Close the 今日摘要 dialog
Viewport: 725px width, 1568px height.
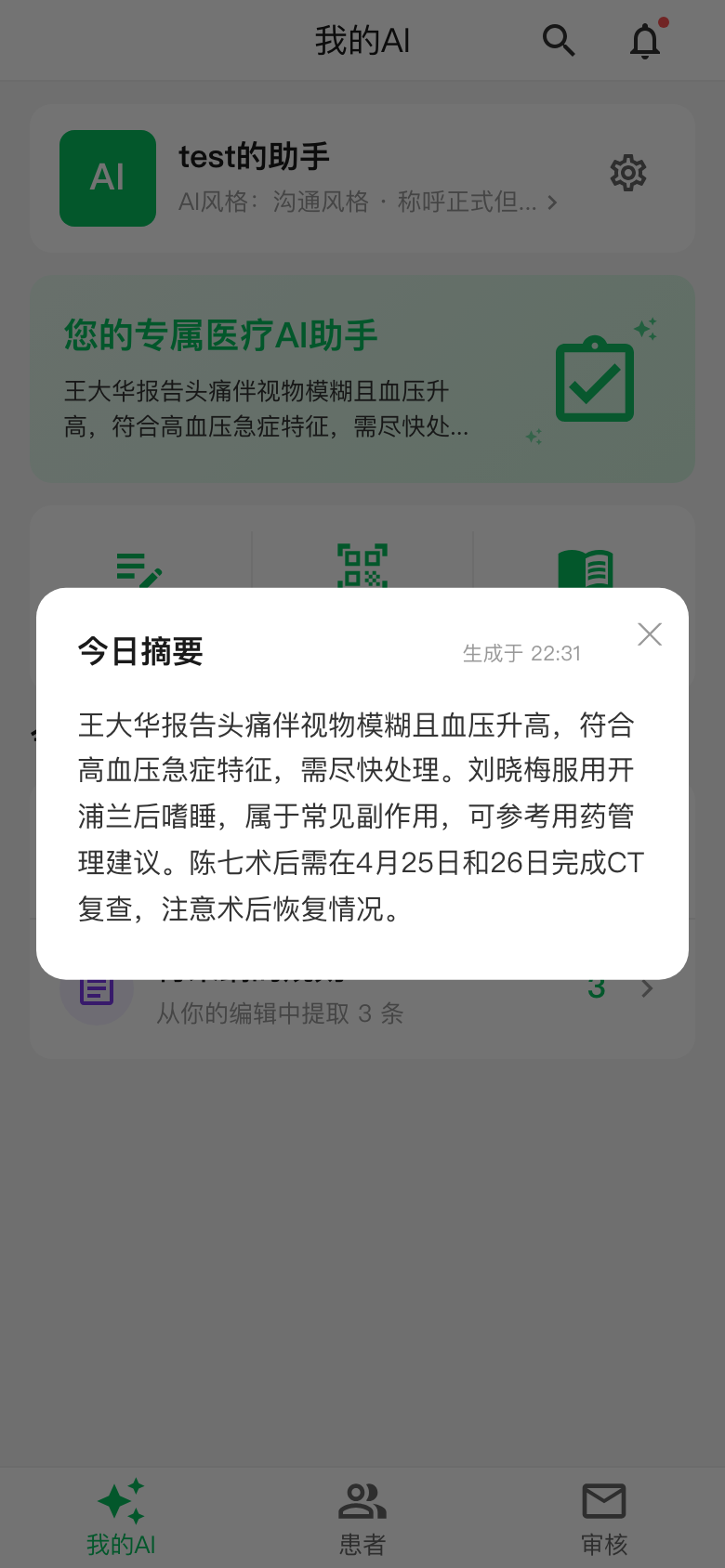(x=650, y=634)
